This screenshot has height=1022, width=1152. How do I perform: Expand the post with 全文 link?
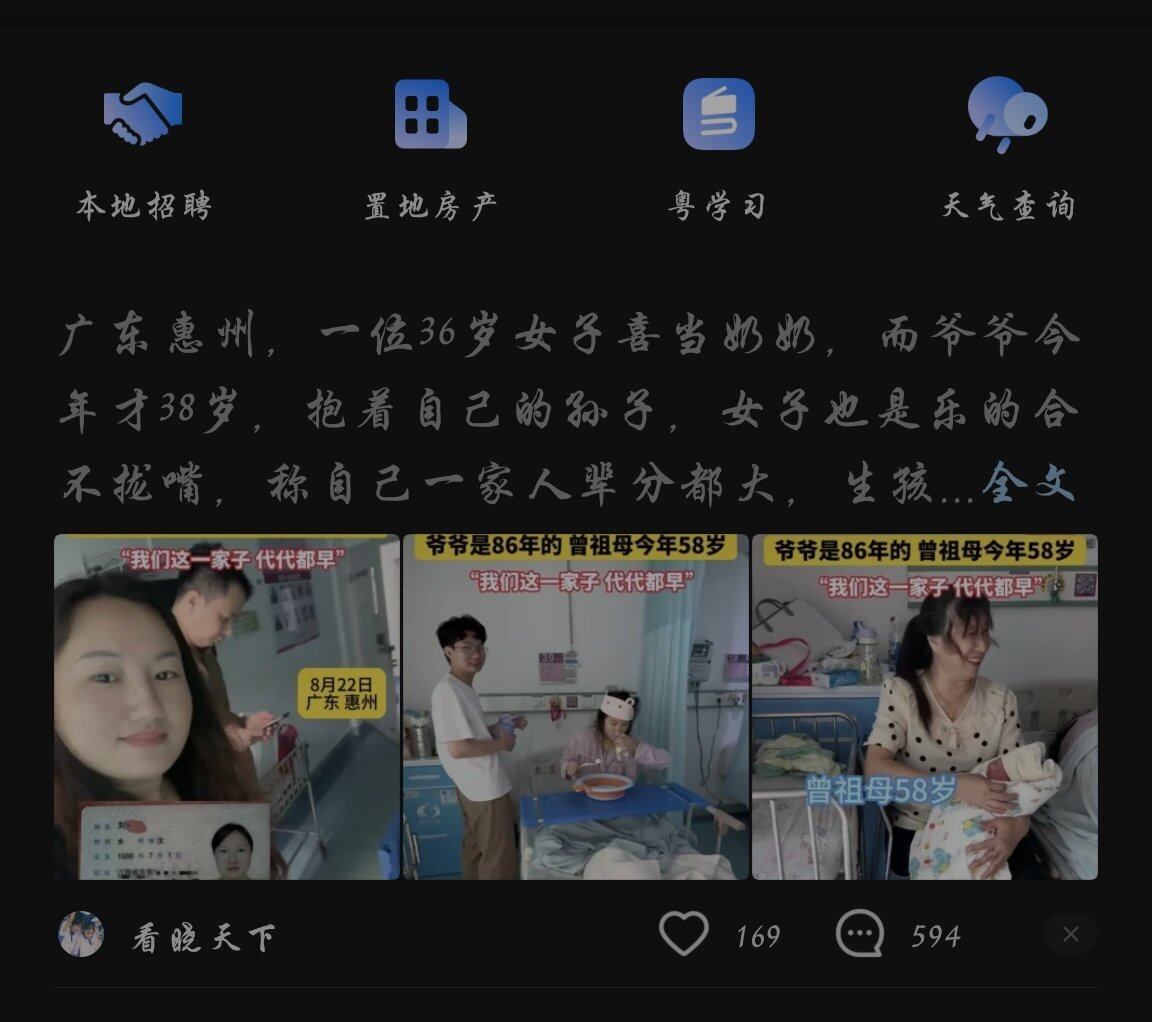(1028, 484)
